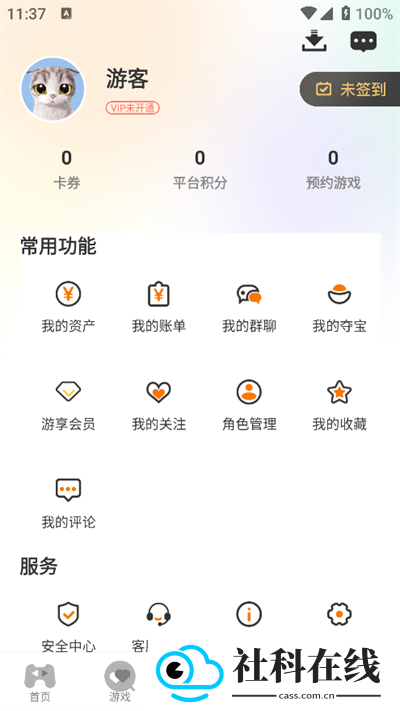Open 我的收藏
The height and width of the screenshot is (711, 400).
pyautogui.click(x=339, y=405)
